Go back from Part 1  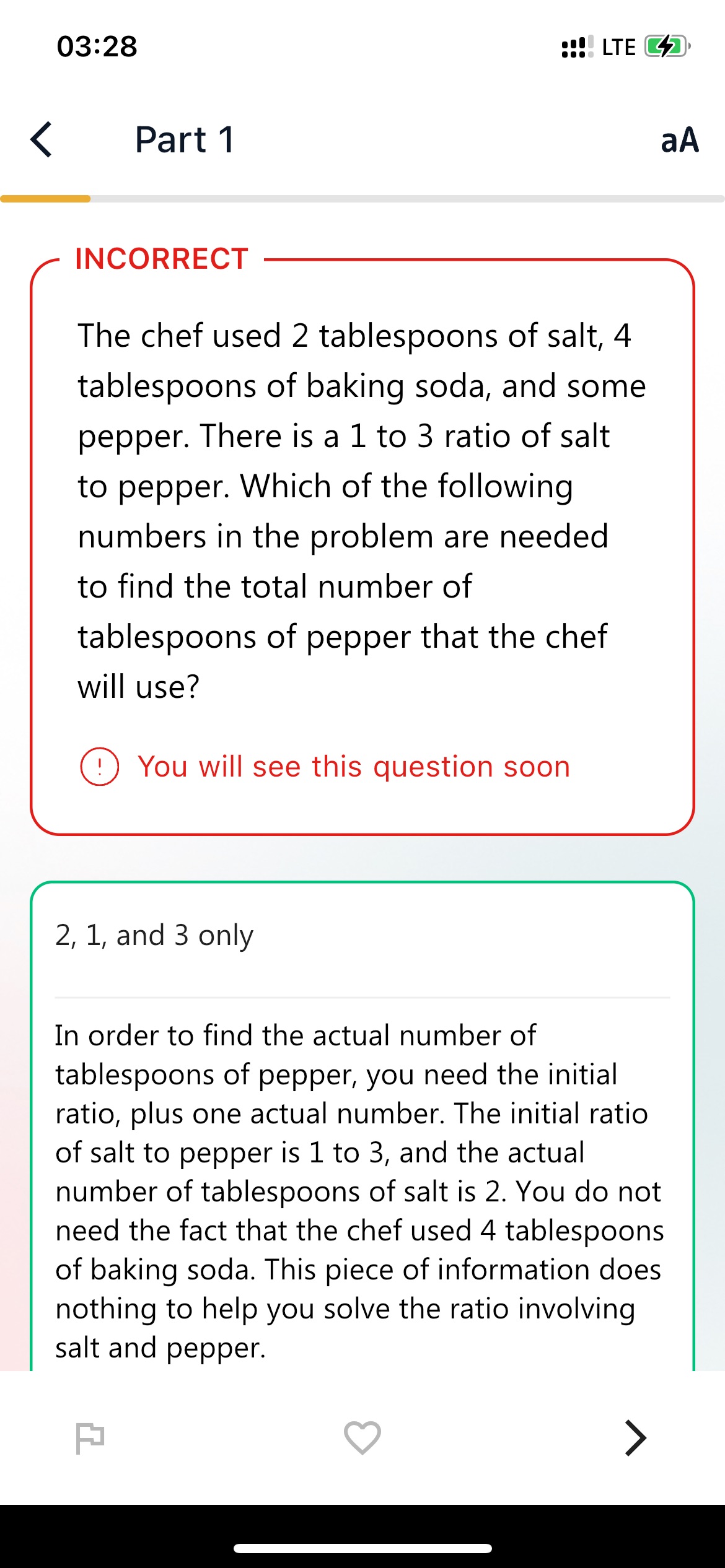pyautogui.click(x=42, y=139)
